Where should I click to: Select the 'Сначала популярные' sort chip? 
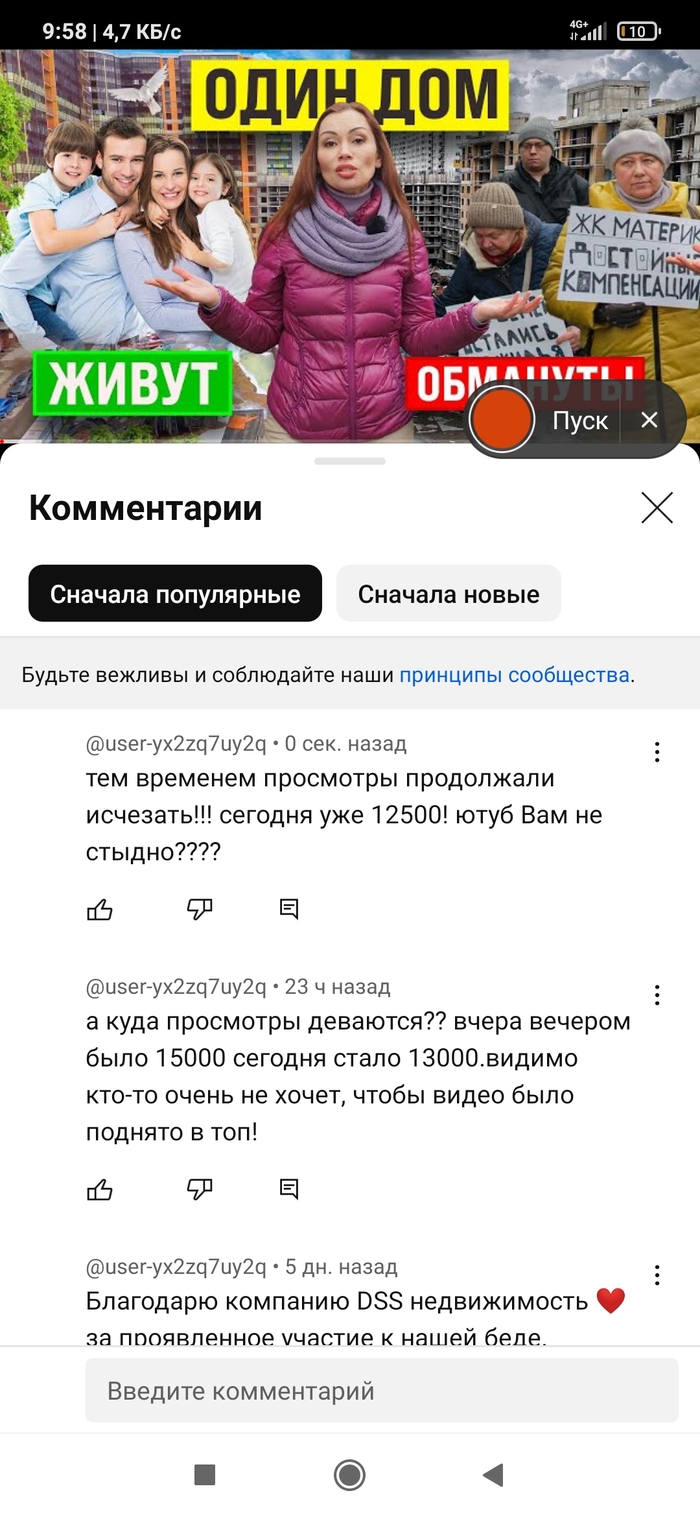175,594
